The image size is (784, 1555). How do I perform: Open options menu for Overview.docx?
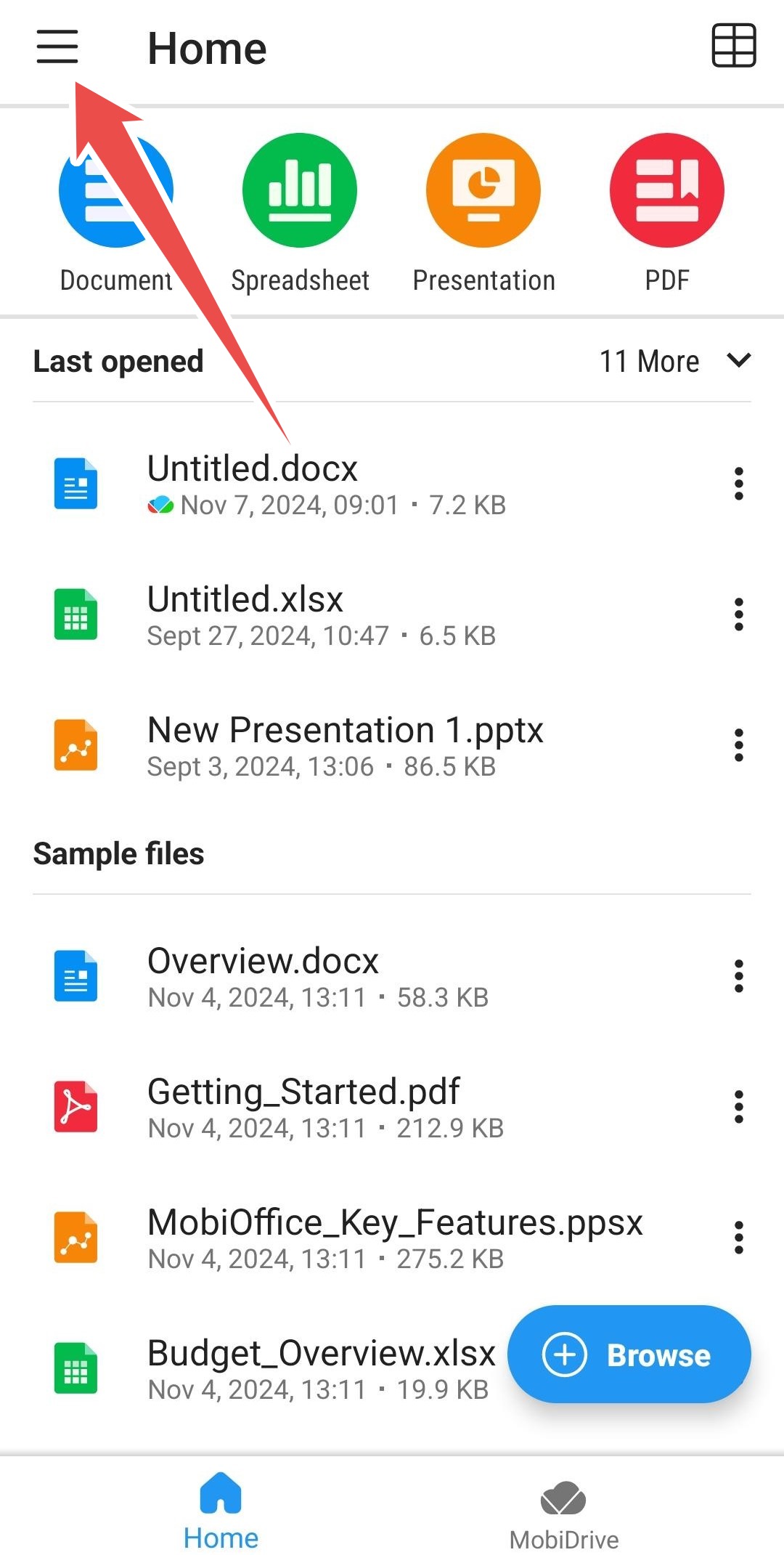click(x=738, y=977)
